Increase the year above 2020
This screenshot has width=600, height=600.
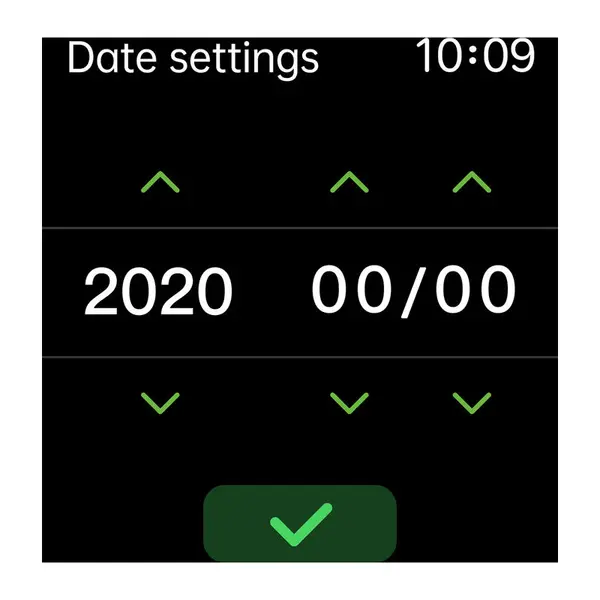(x=160, y=182)
